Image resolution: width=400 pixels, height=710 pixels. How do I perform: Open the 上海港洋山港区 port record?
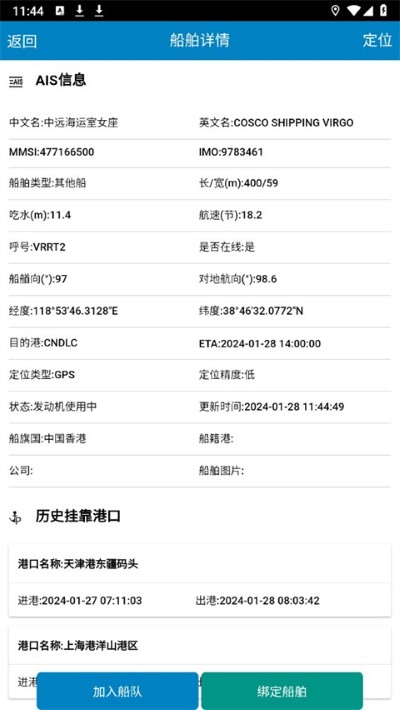(200, 662)
